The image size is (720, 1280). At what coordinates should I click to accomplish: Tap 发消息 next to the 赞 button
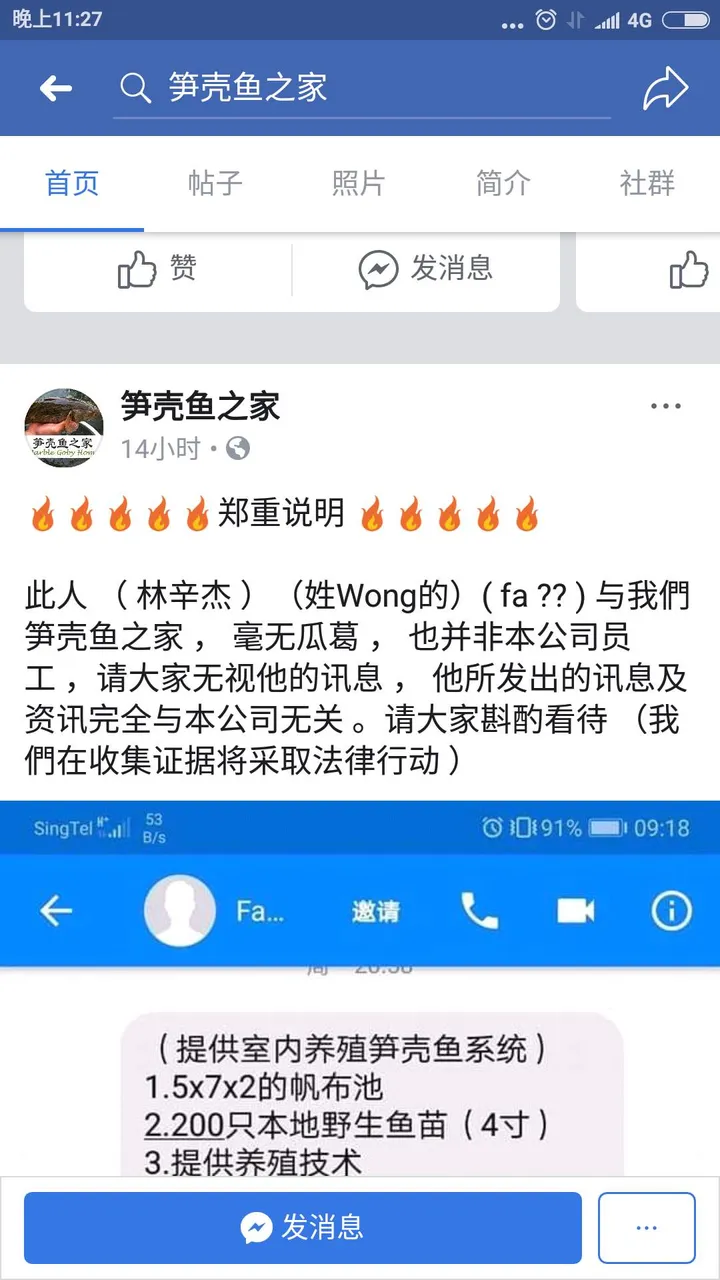pos(426,269)
